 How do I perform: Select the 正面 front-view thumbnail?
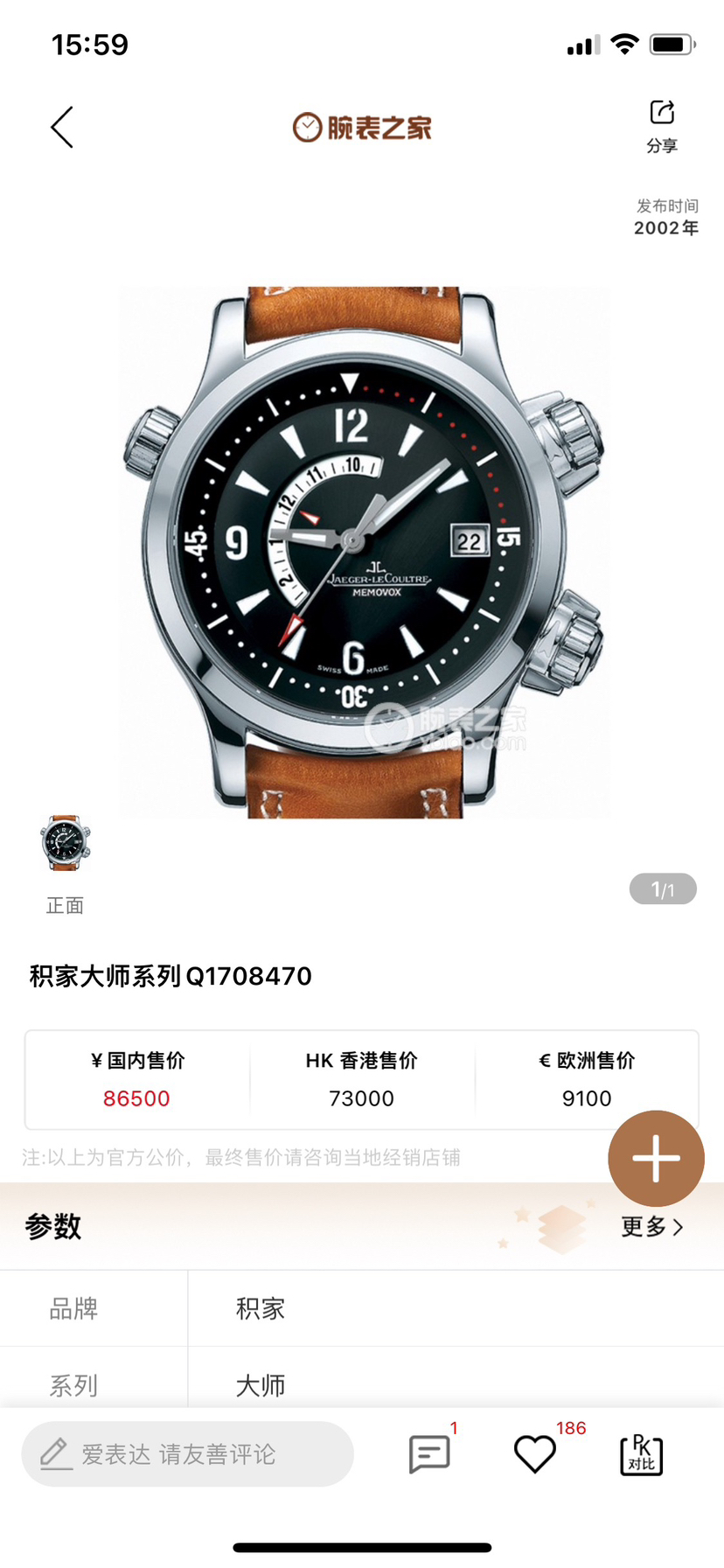tap(65, 845)
